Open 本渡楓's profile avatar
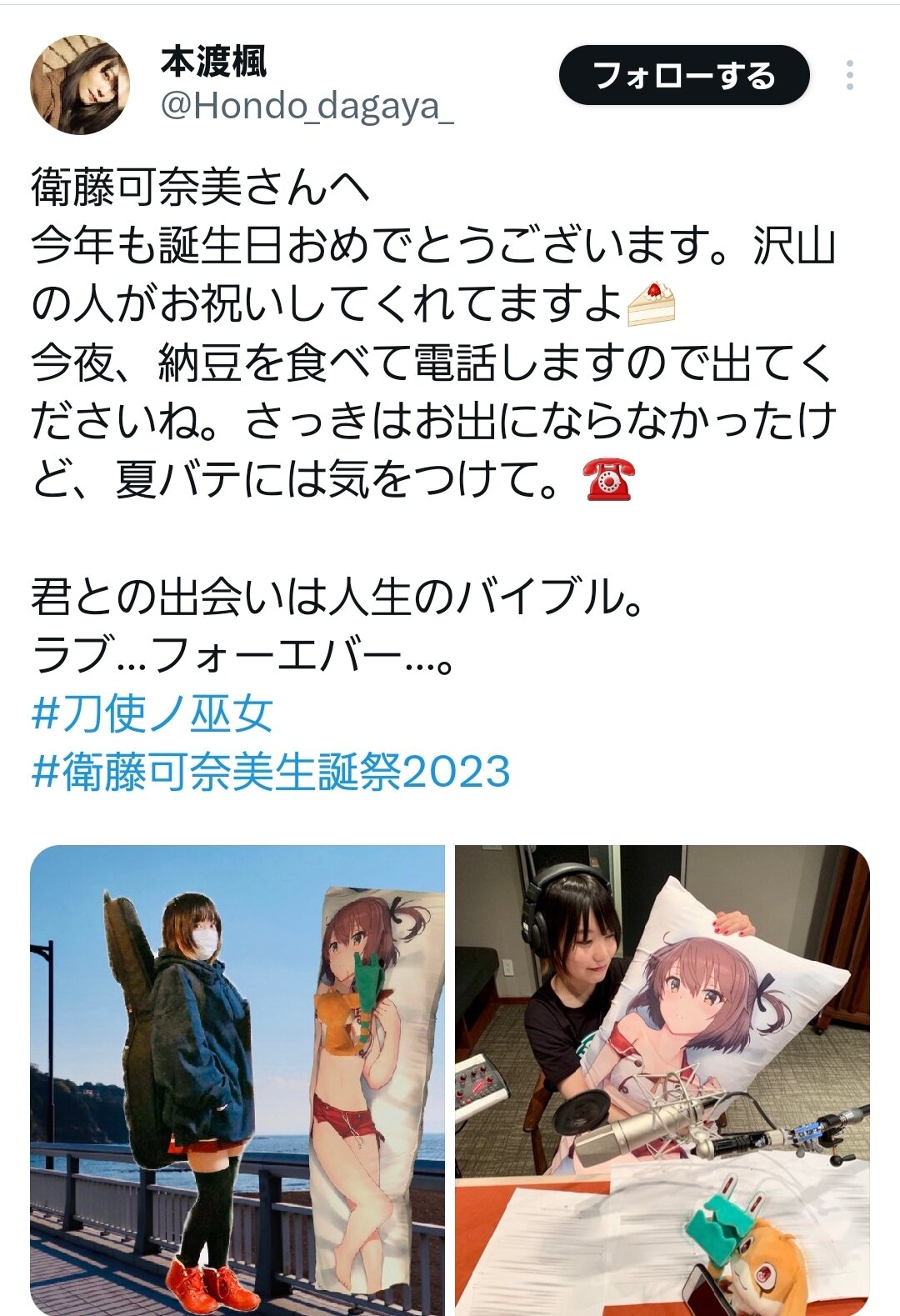This screenshot has width=900, height=1316. point(80,84)
